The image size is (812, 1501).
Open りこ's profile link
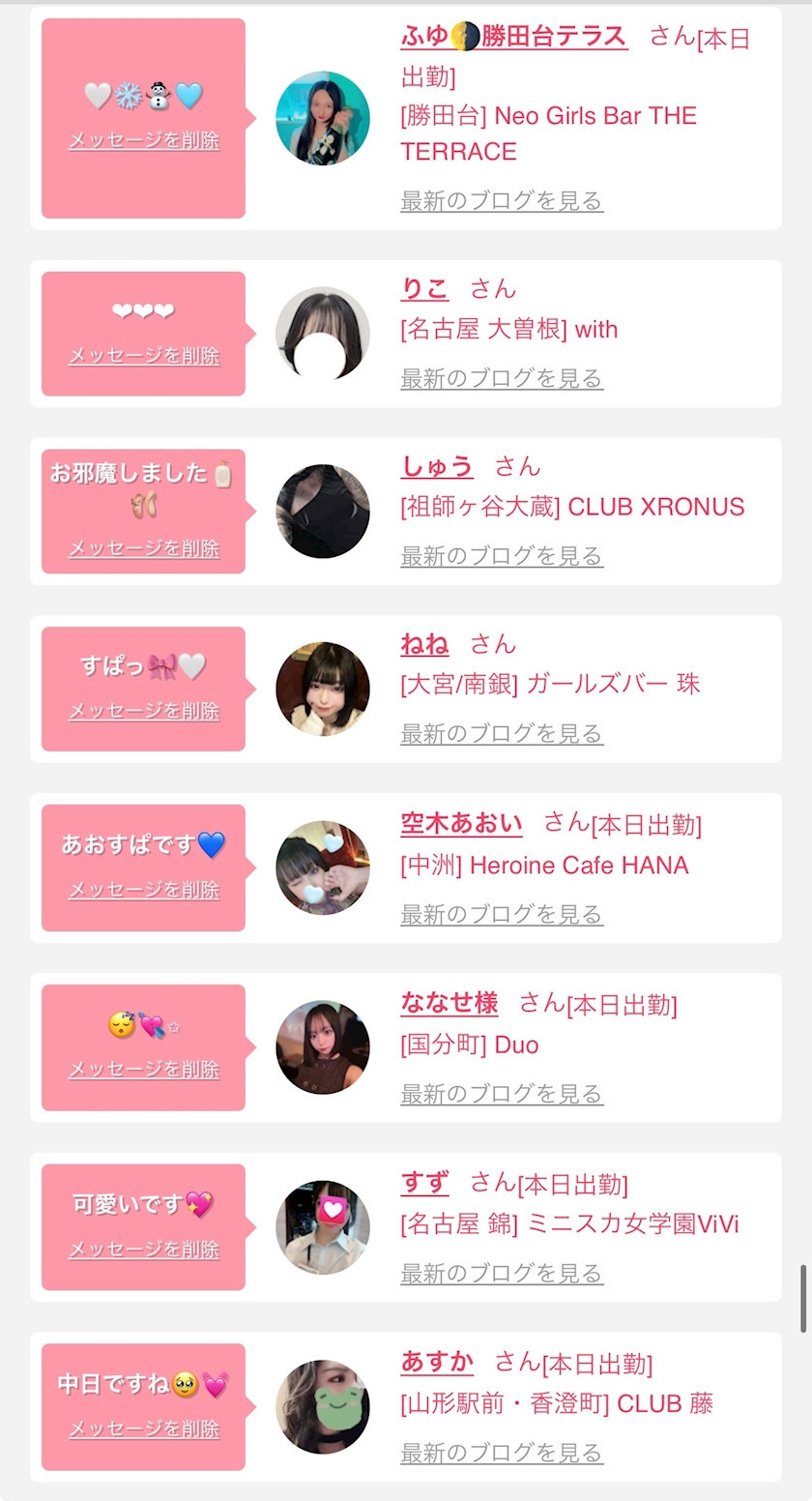pyautogui.click(x=424, y=288)
